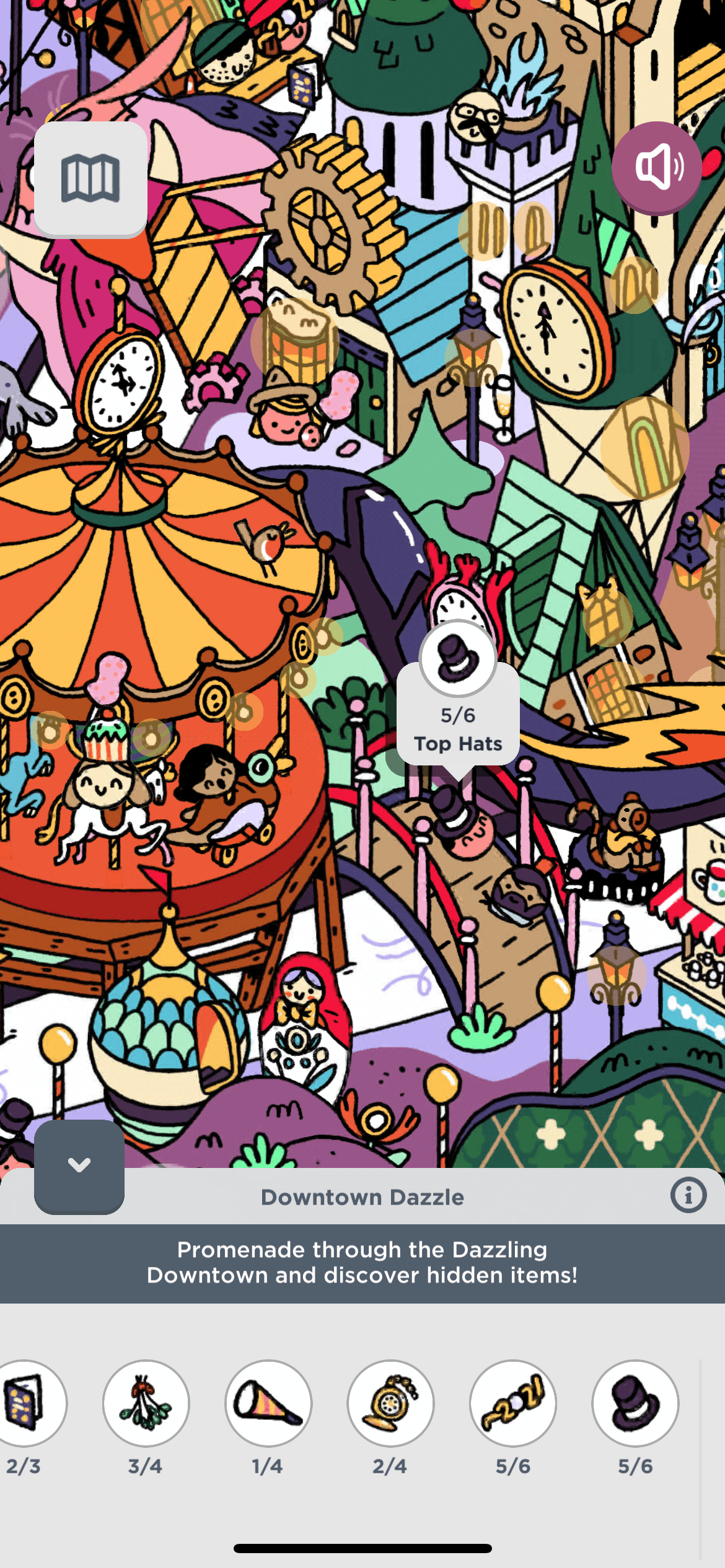Tap the Top Hats hint bubble
This screenshot has width=725, height=1568.
458,712
